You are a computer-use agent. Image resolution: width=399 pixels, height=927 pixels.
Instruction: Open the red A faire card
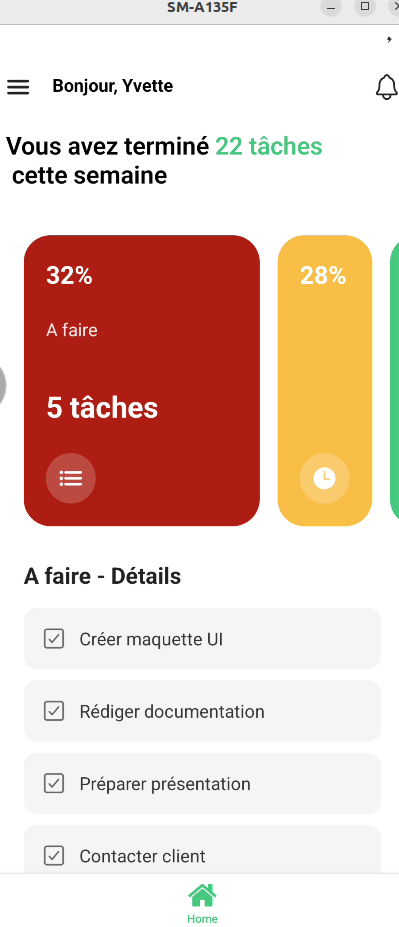click(142, 380)
